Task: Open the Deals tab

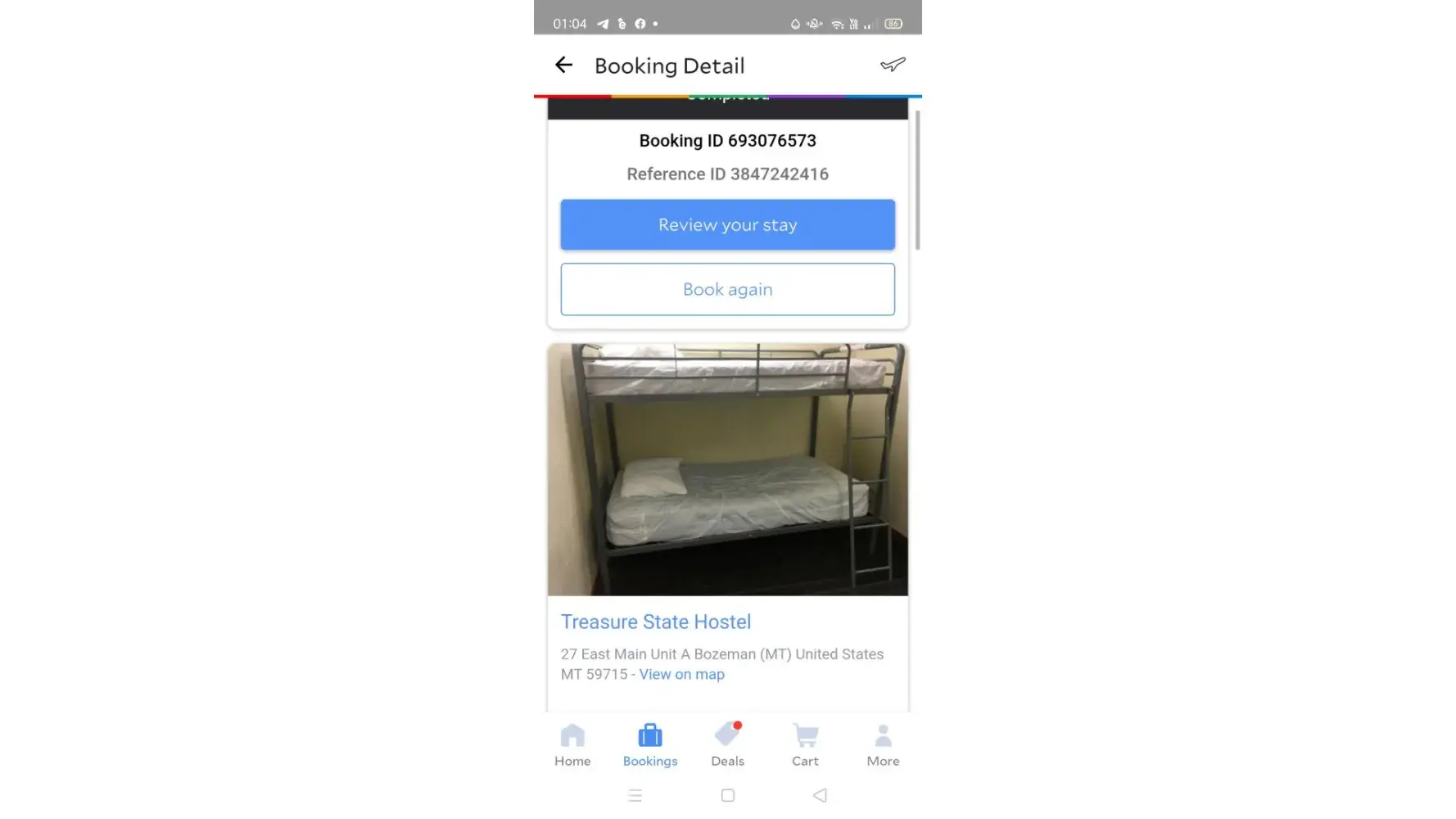Action: coord(727,744)
